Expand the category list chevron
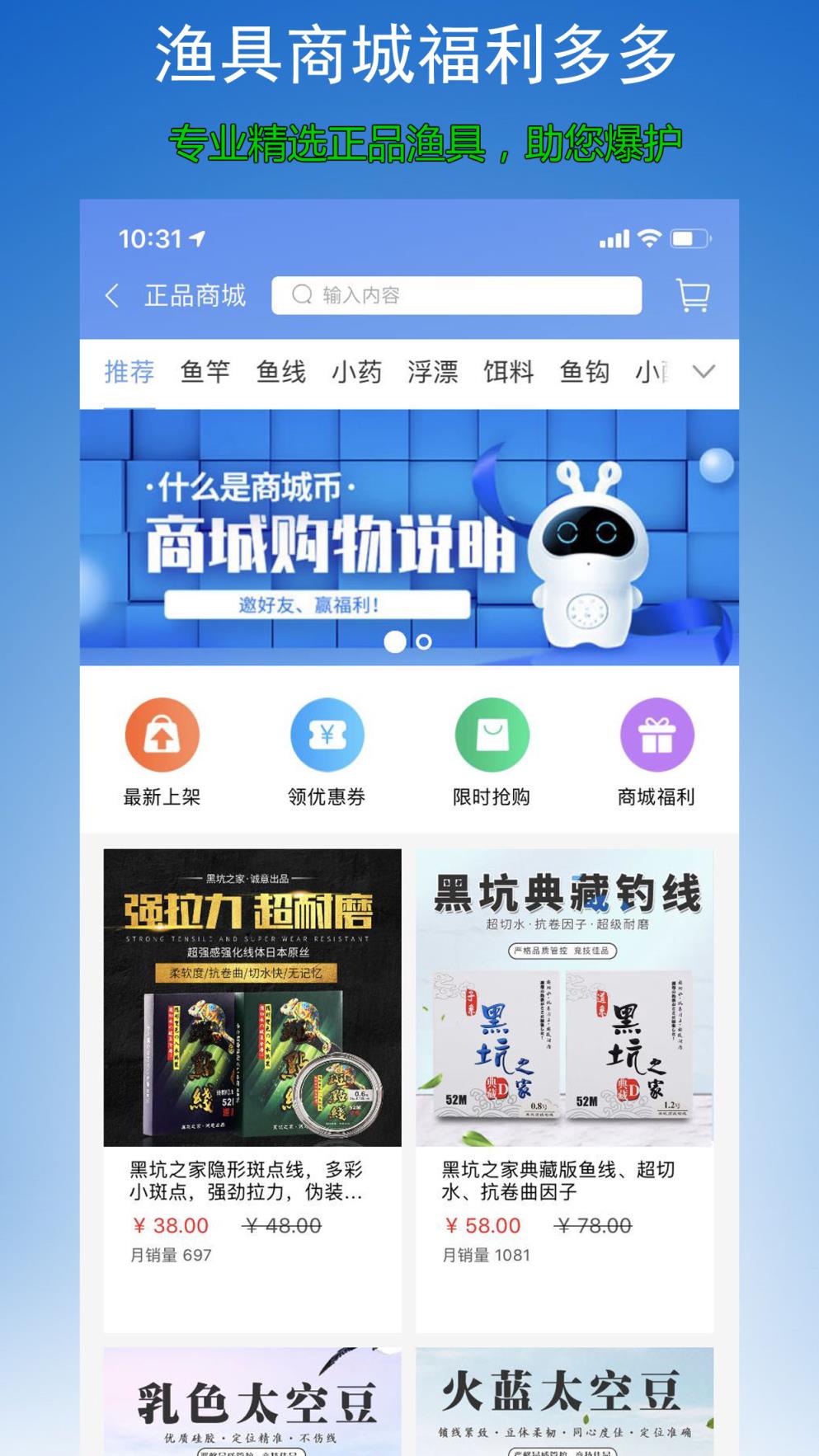This screenshot has width=819, height=1456. click(703, 373)
